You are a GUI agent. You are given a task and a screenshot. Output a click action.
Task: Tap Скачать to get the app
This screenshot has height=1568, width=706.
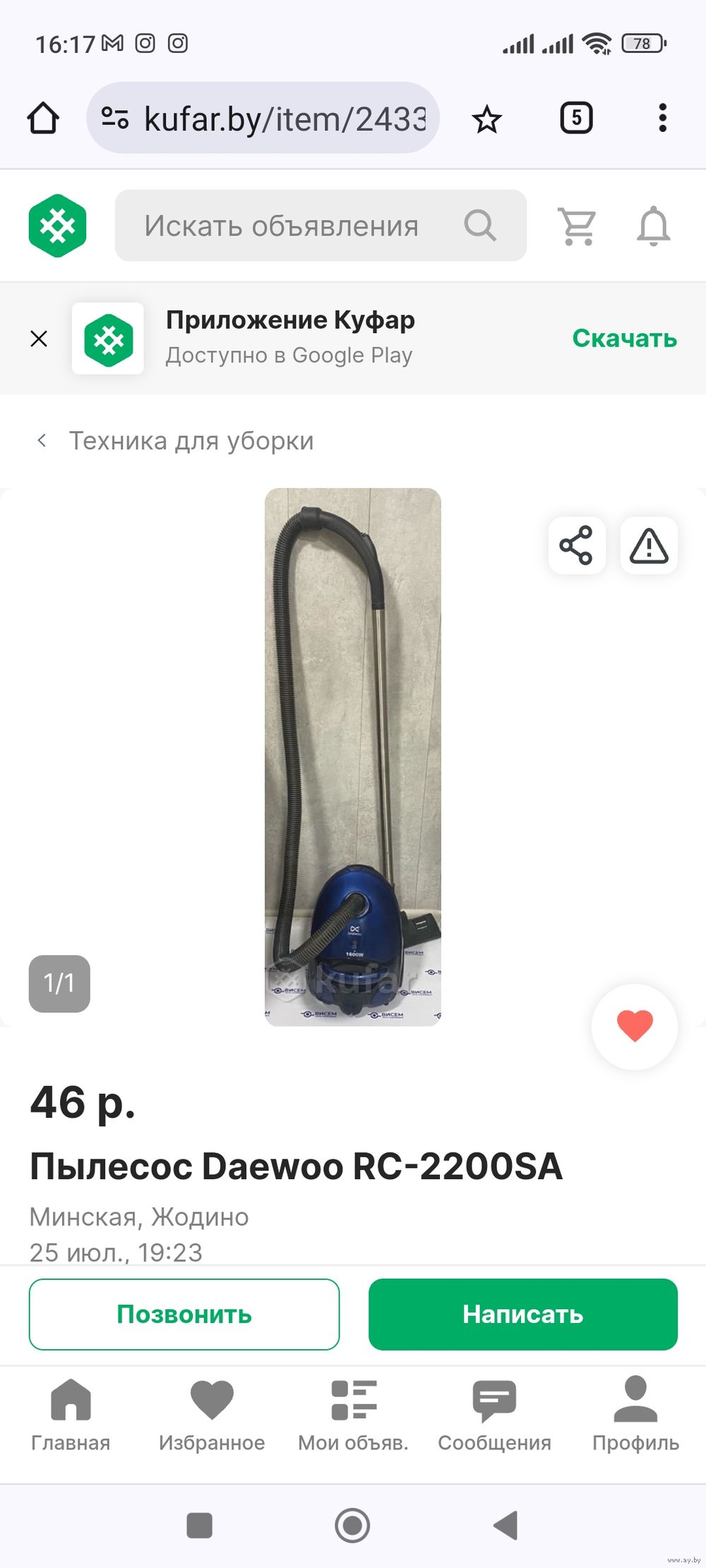click(624, 338)
